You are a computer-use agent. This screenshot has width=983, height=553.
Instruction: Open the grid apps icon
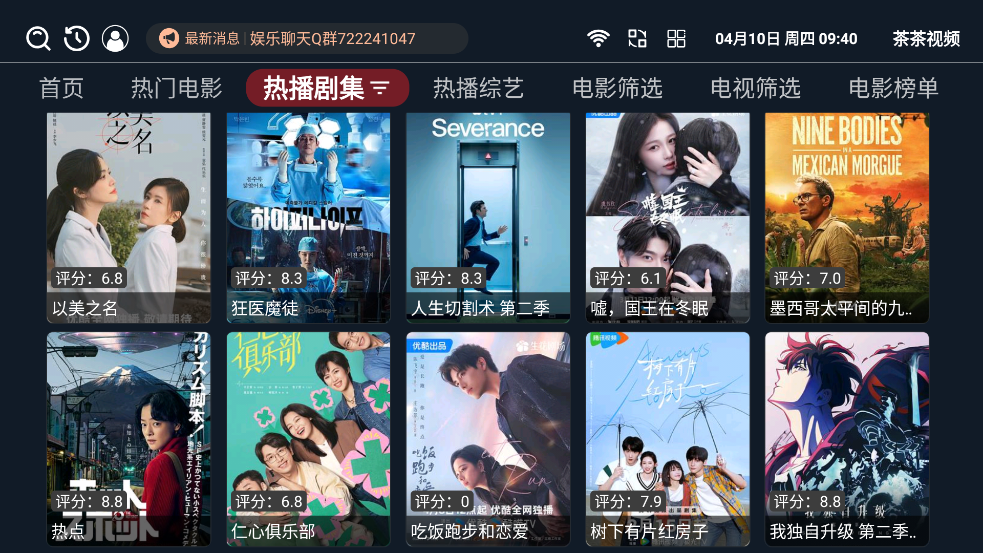point(677,39)
